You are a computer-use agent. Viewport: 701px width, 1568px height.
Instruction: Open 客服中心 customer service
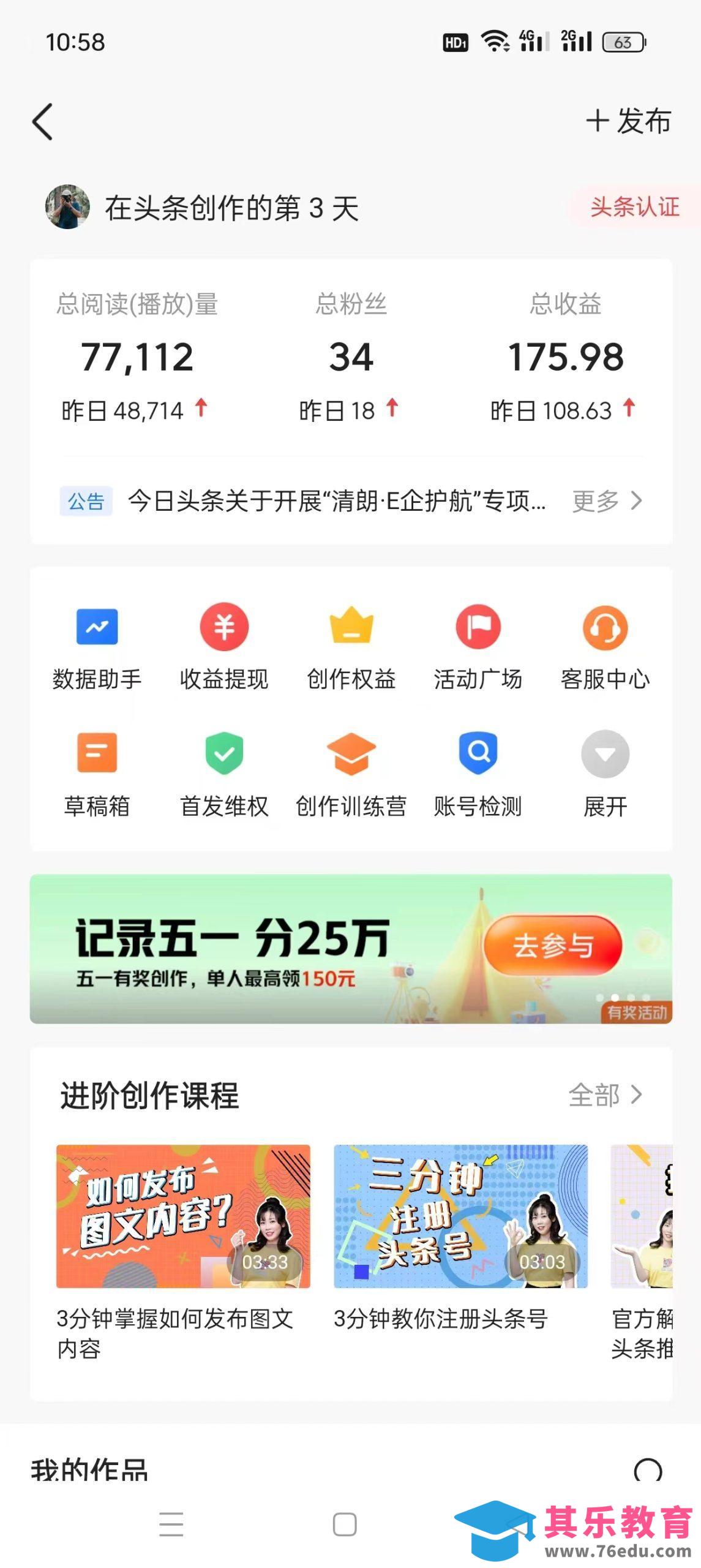point(605,647)
